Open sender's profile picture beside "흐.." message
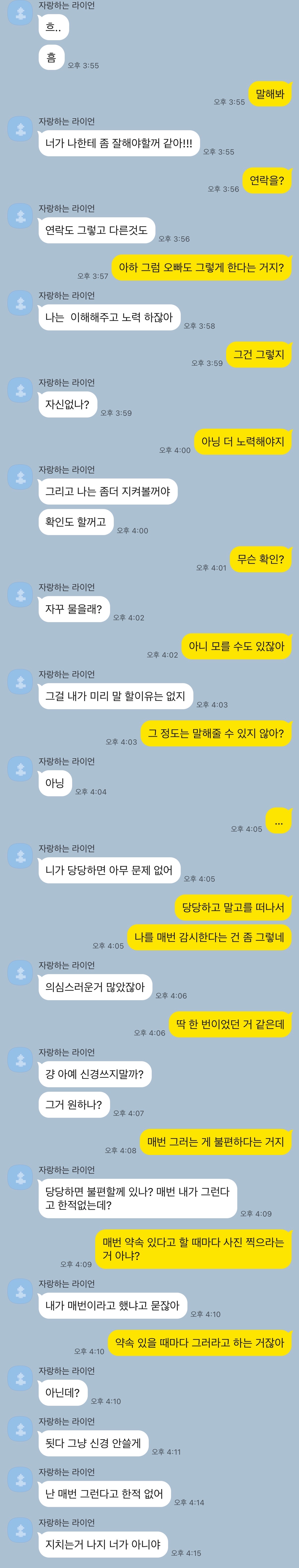Screen dimensions: 299x1568 point(20,13)
